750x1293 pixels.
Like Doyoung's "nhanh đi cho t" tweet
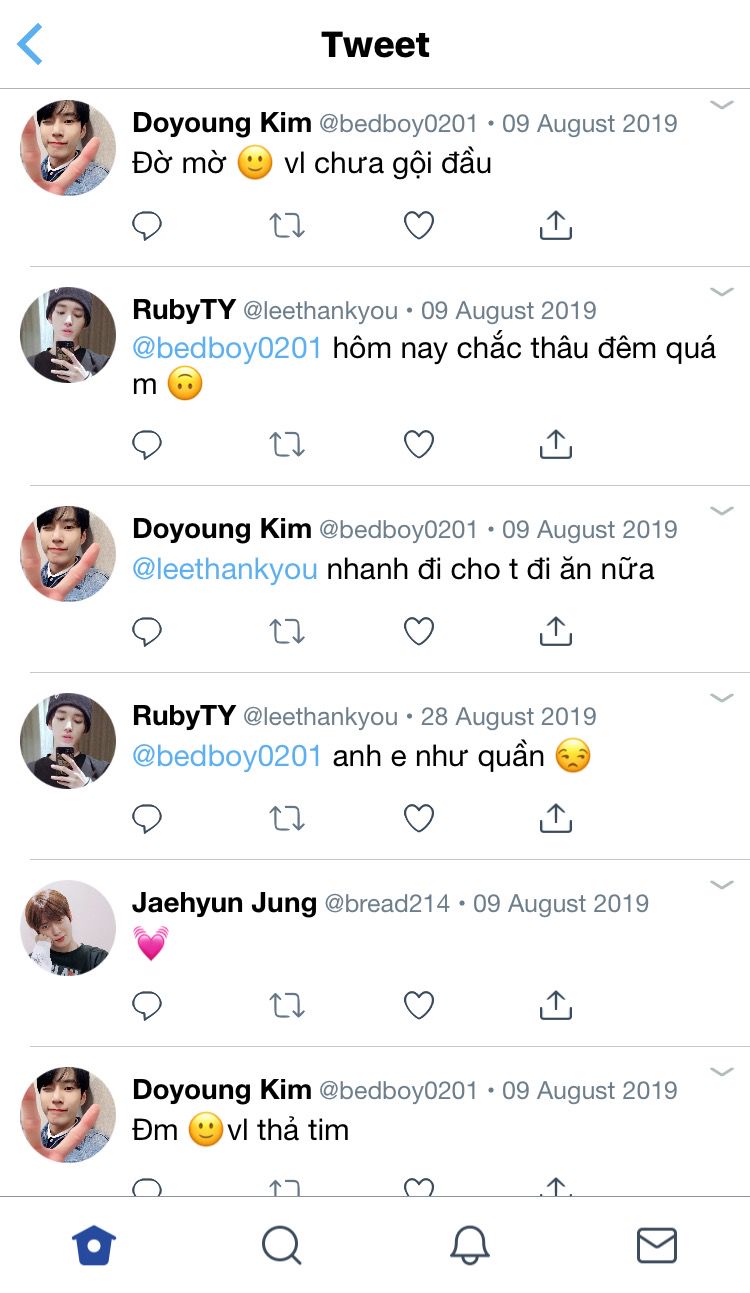(x=419, y=632)
